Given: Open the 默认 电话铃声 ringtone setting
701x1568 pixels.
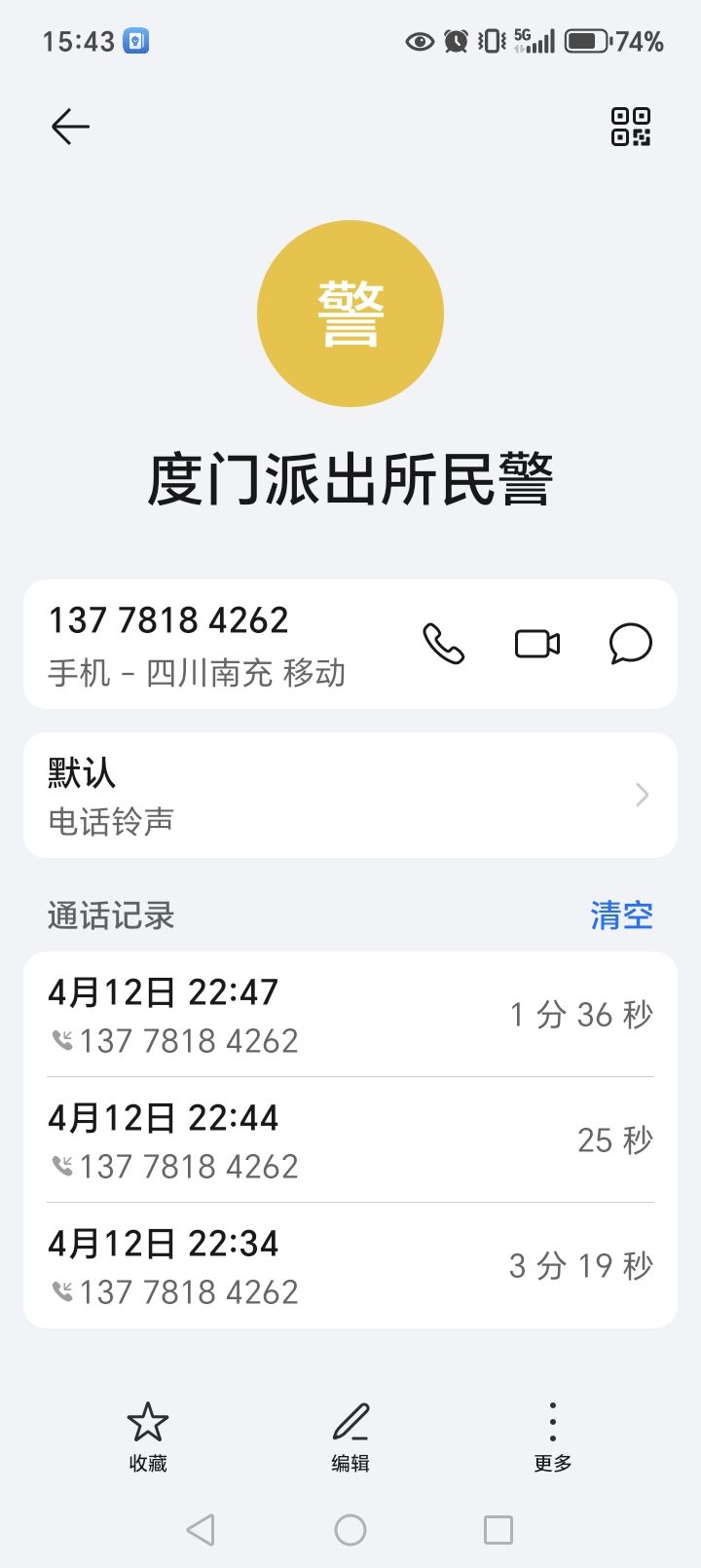Looking at the screenshot, I should 350,796.
